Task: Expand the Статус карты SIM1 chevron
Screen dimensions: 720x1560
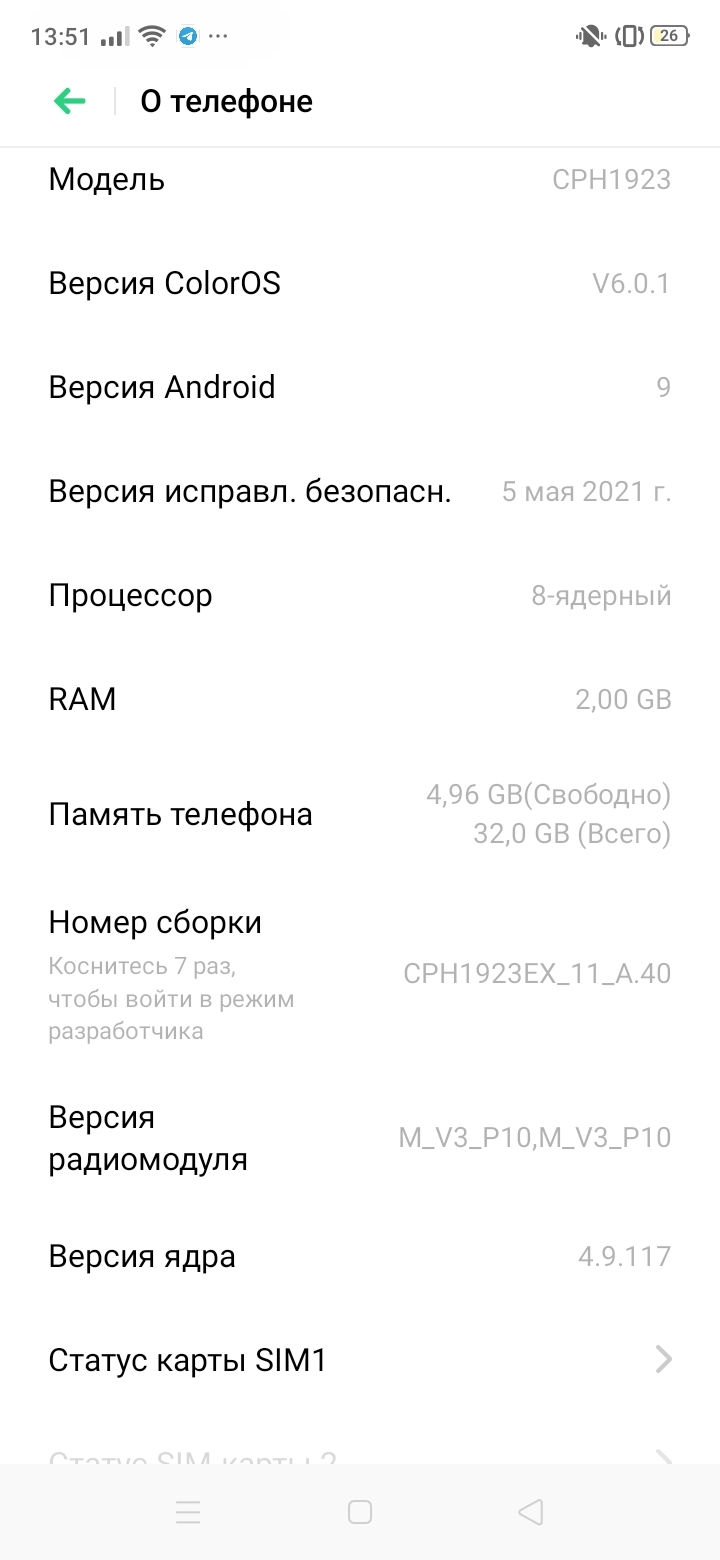Action: [663, 1359]
